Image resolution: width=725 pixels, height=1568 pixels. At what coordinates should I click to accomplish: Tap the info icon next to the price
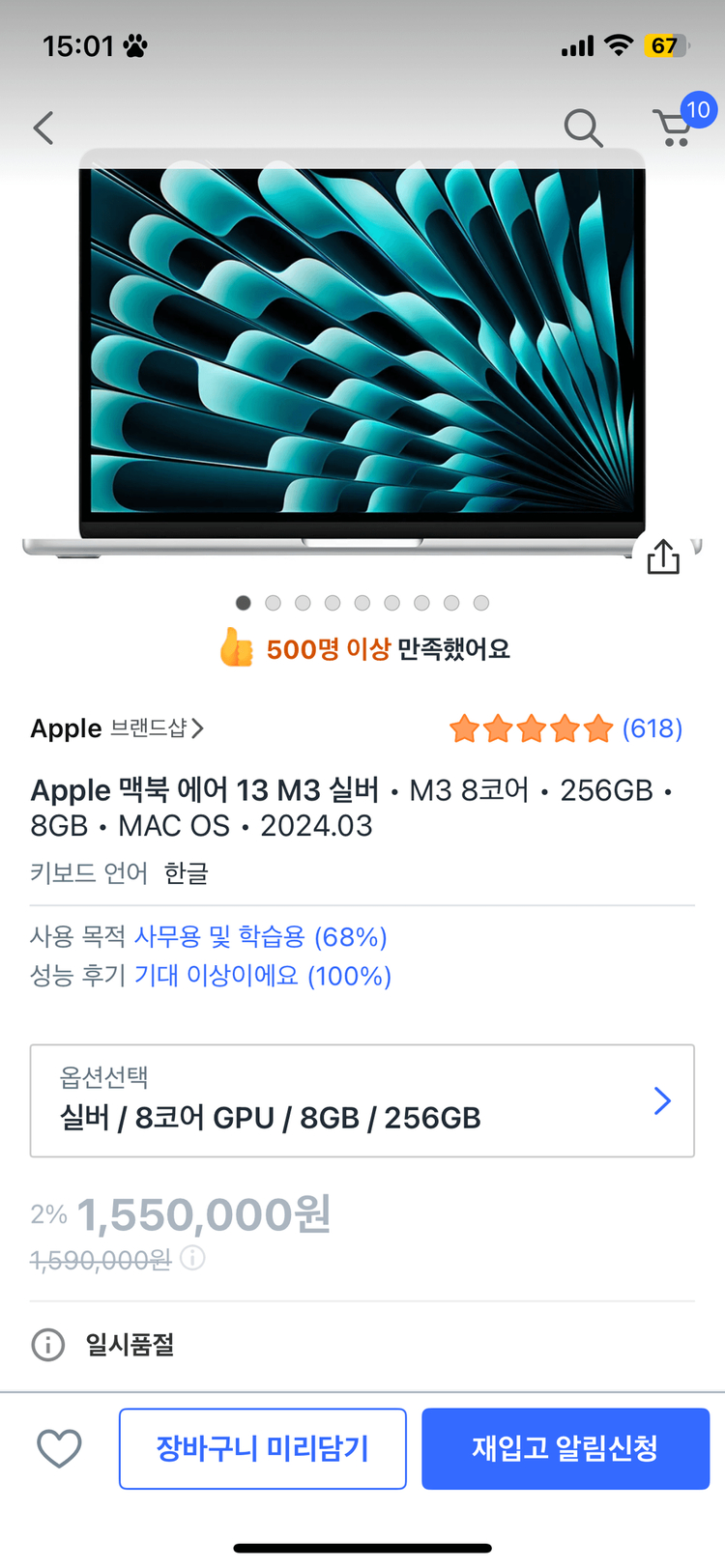point(192,1259)
